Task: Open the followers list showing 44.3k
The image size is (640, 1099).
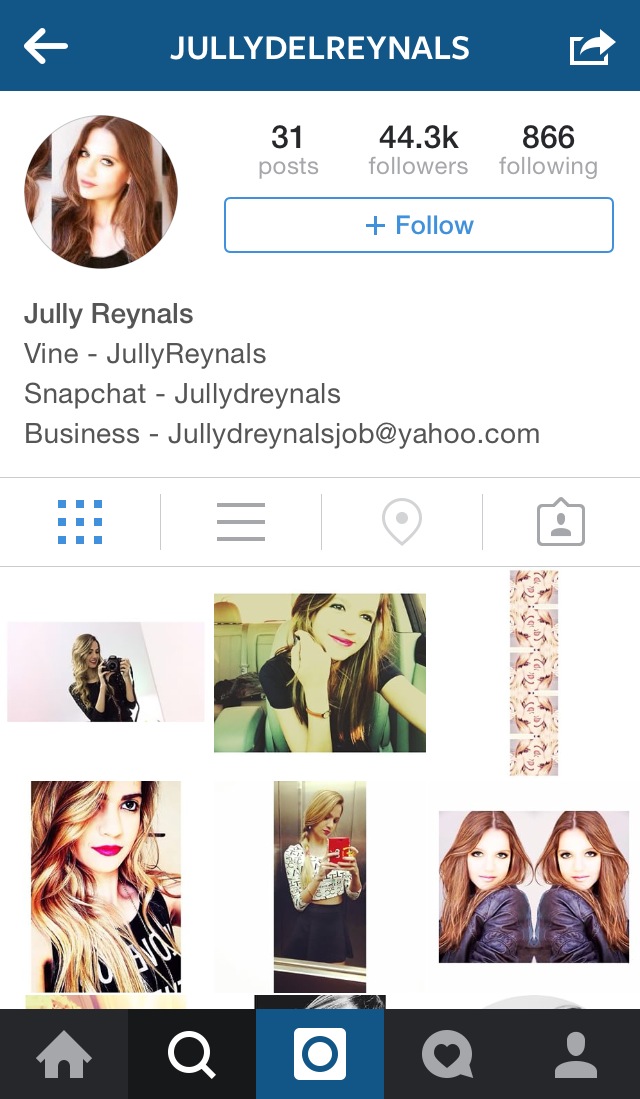Action: (418, 150)
